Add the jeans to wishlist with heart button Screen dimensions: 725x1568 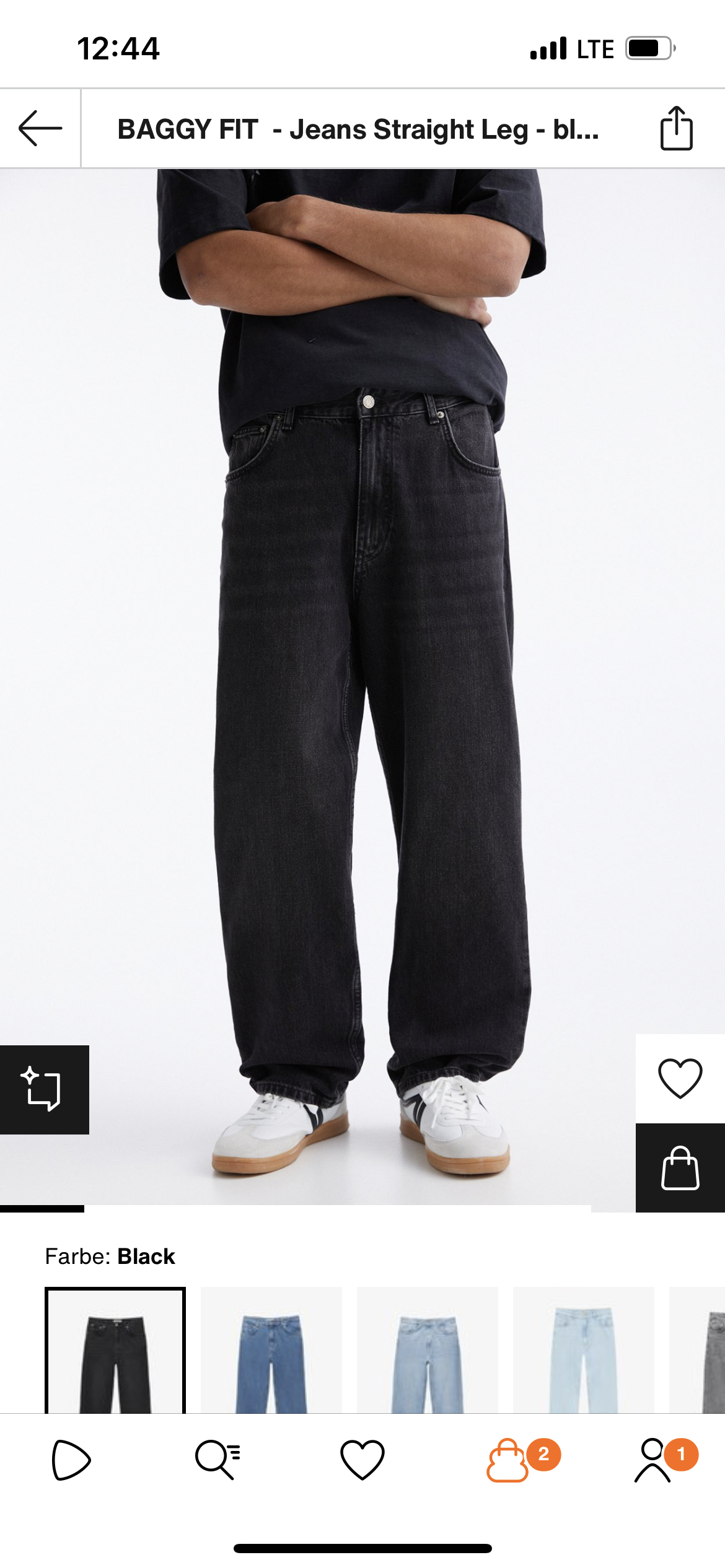680,1078
